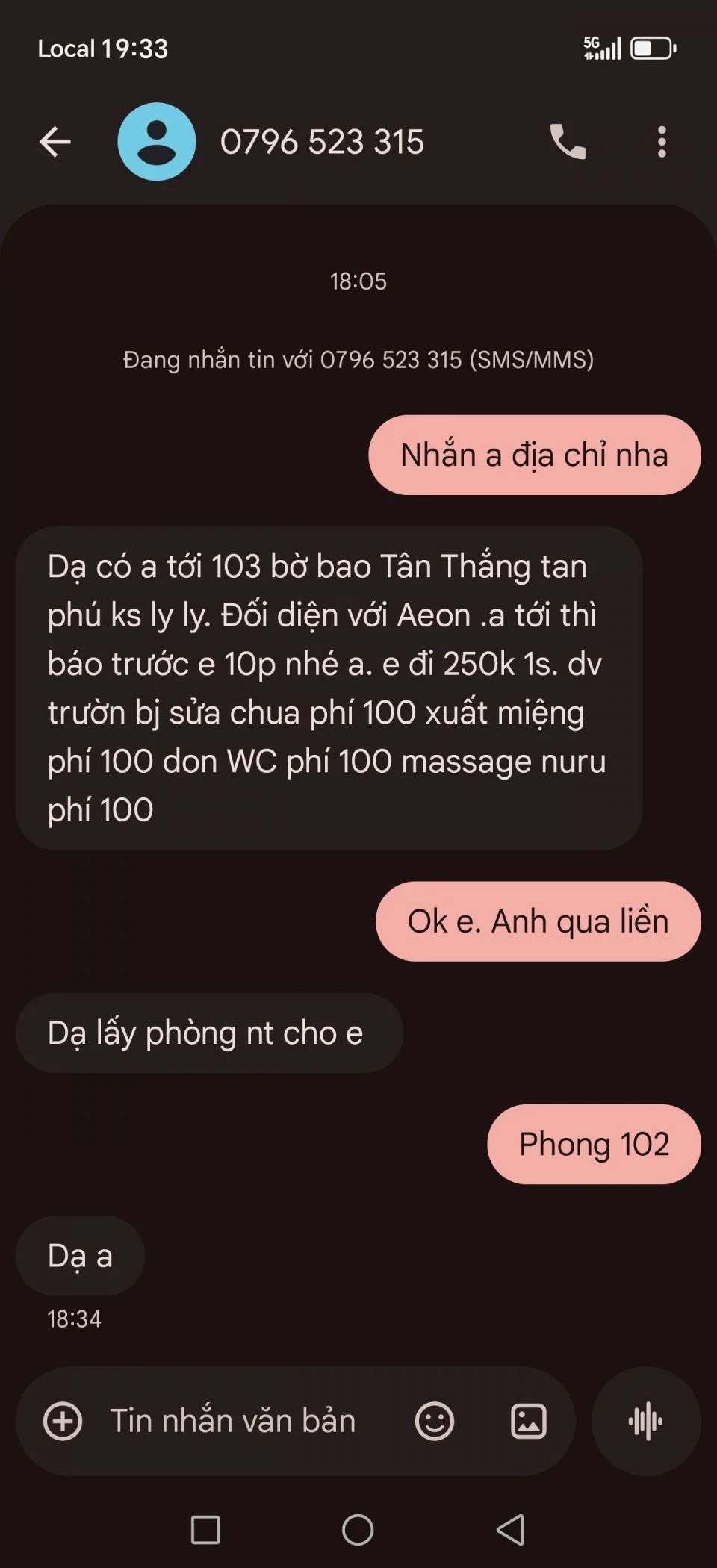Open the emoji picker

[434, 1421]
